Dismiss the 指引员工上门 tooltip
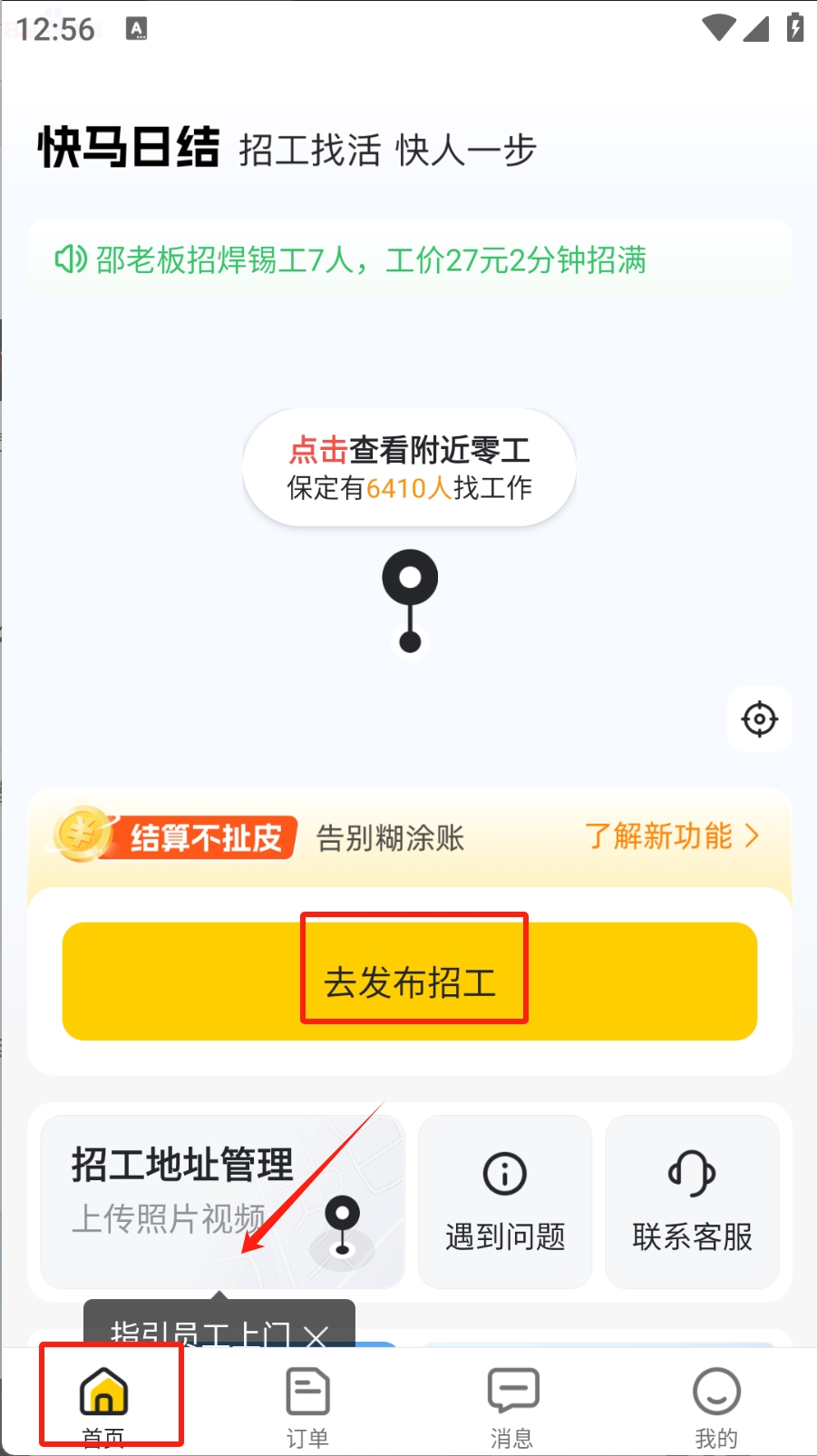The width and height of the screenshot is (817, 1456). [x=316, y=1334]
